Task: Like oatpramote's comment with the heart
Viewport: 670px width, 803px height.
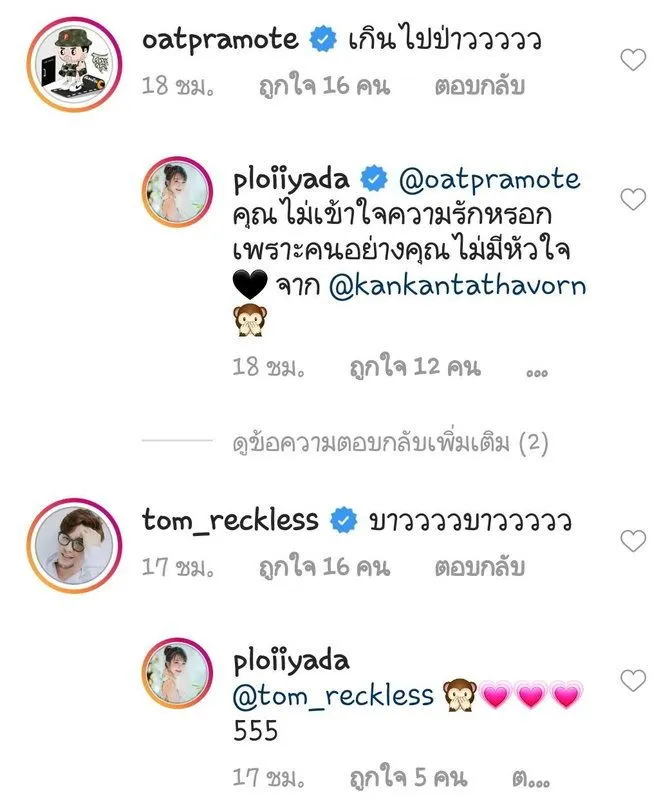Action: 634,60
